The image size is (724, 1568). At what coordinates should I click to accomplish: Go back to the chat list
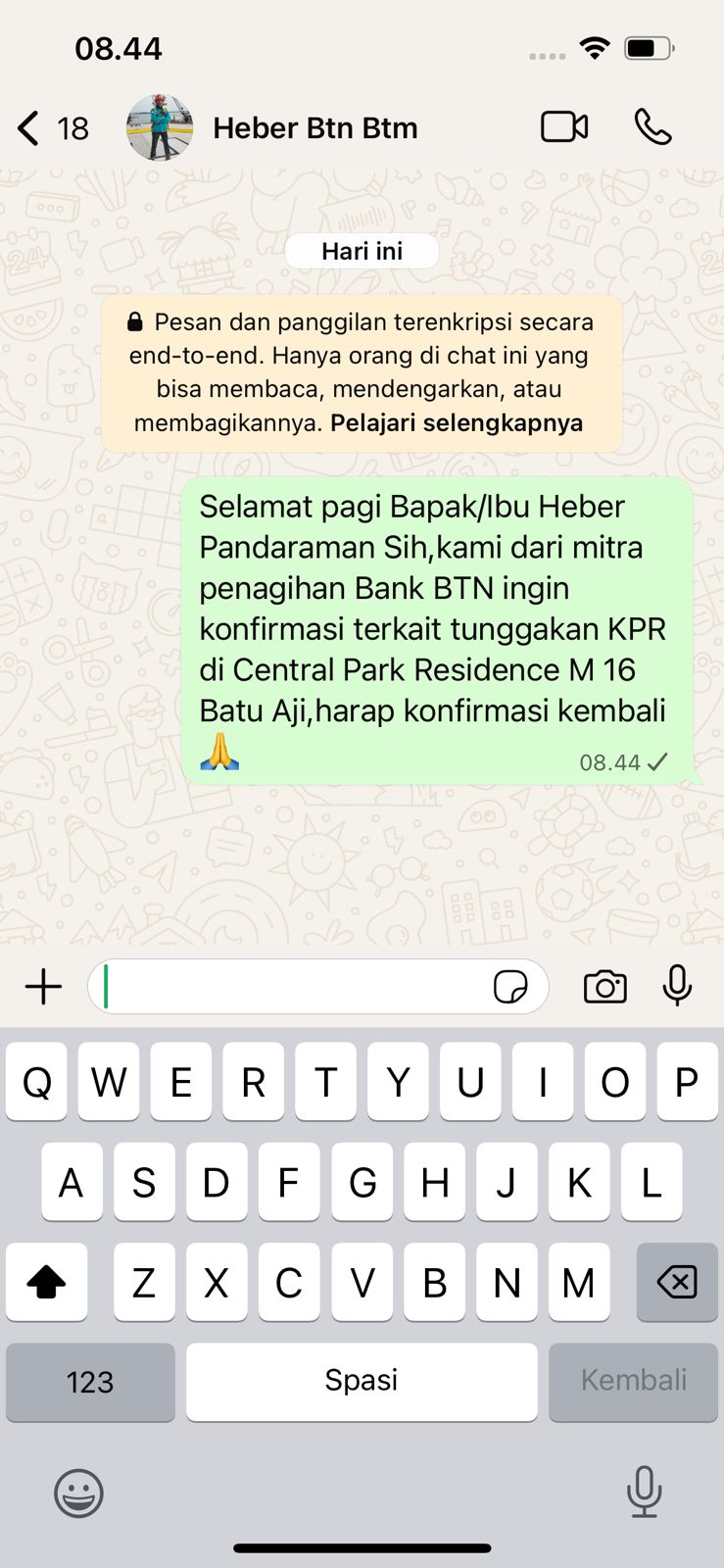pyautogui.click(x=51, y=128)
